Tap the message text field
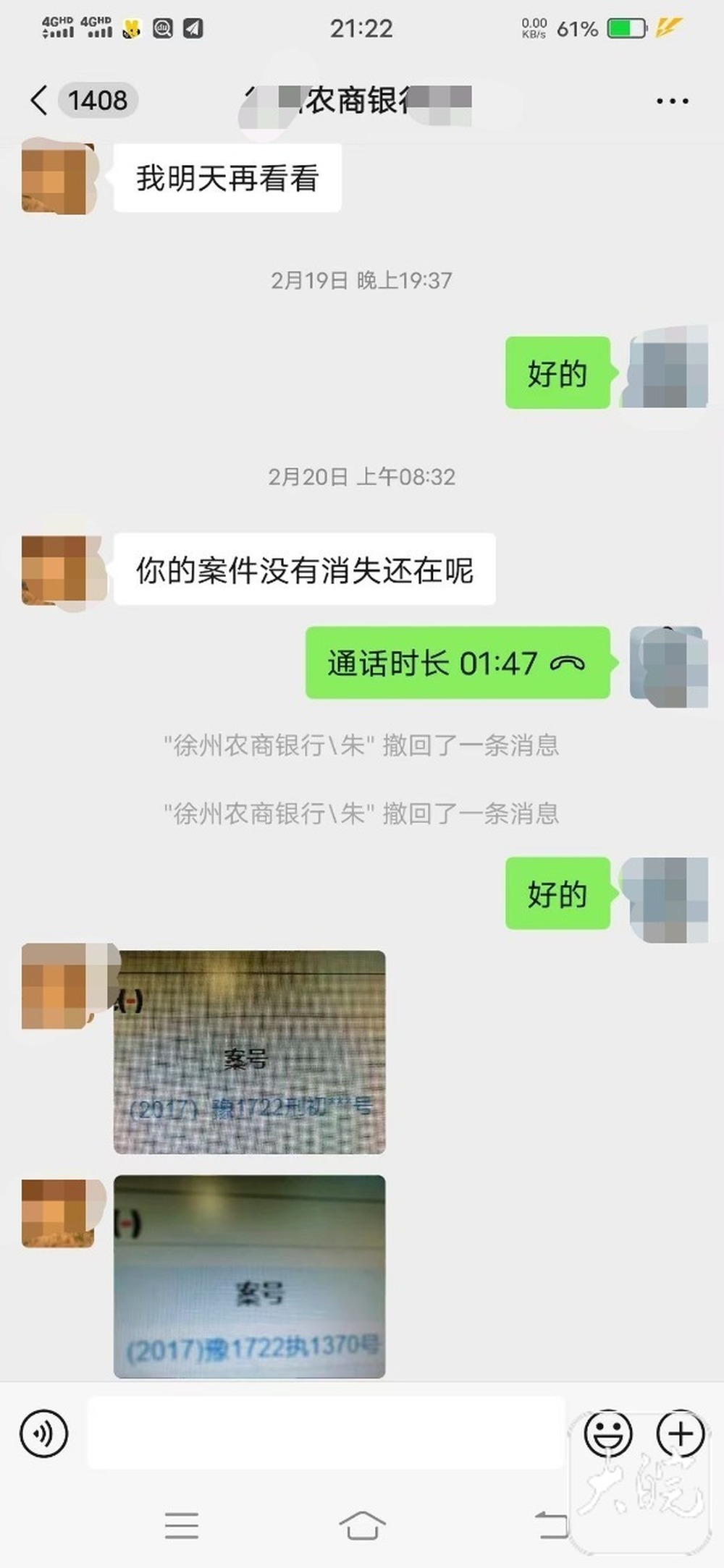 click(326, 1433)
